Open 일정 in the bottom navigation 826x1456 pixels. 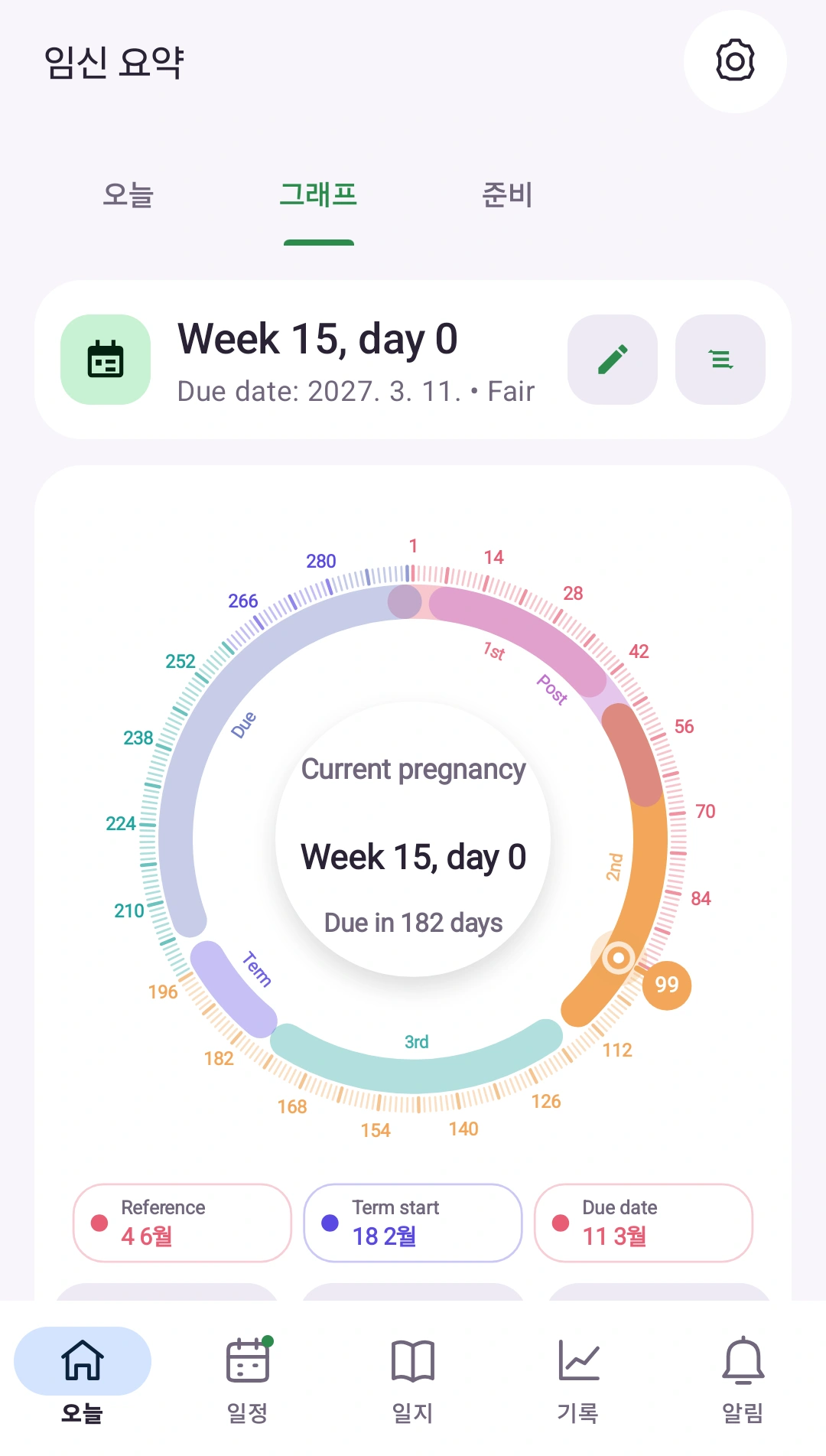(248, 1379)
